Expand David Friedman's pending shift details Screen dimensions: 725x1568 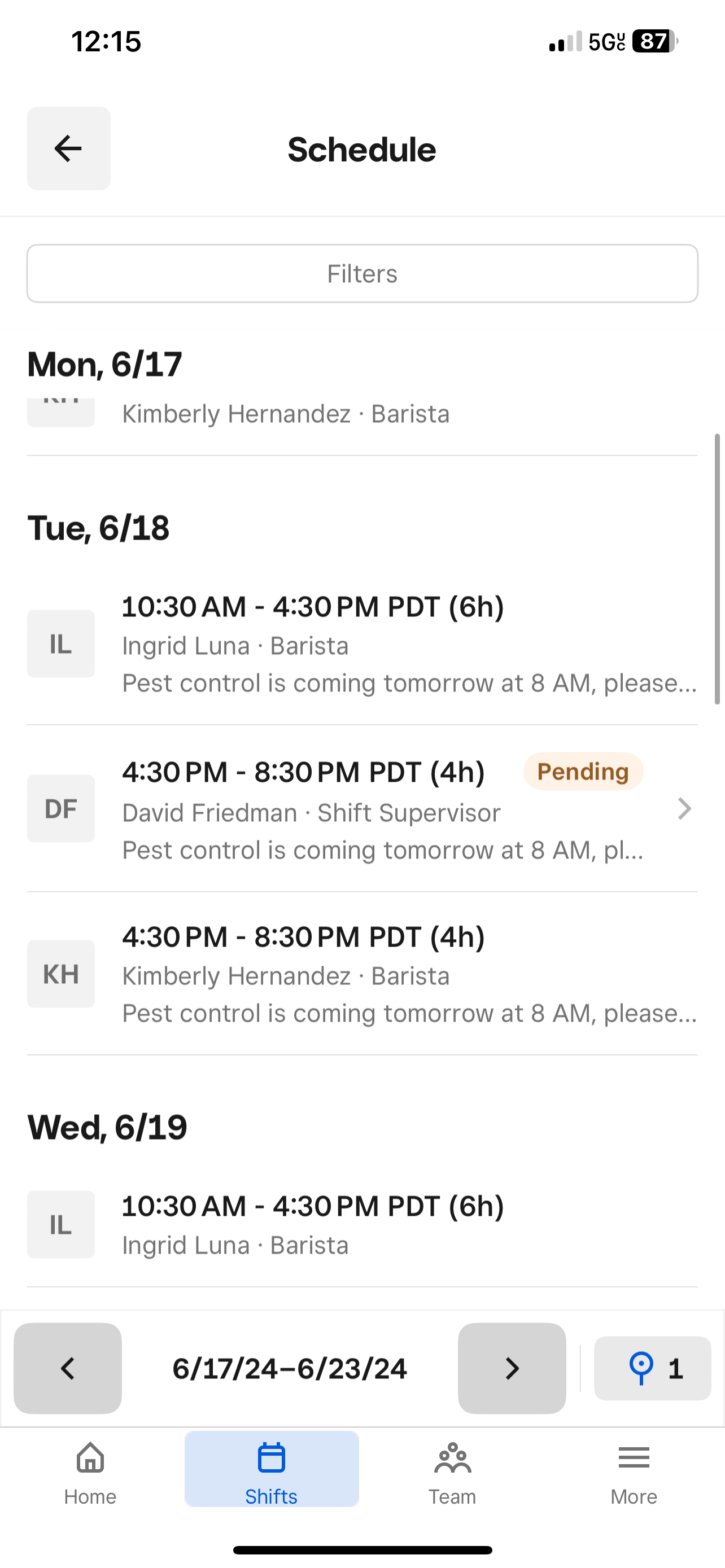pyautogui.click(x=684, y=809)
